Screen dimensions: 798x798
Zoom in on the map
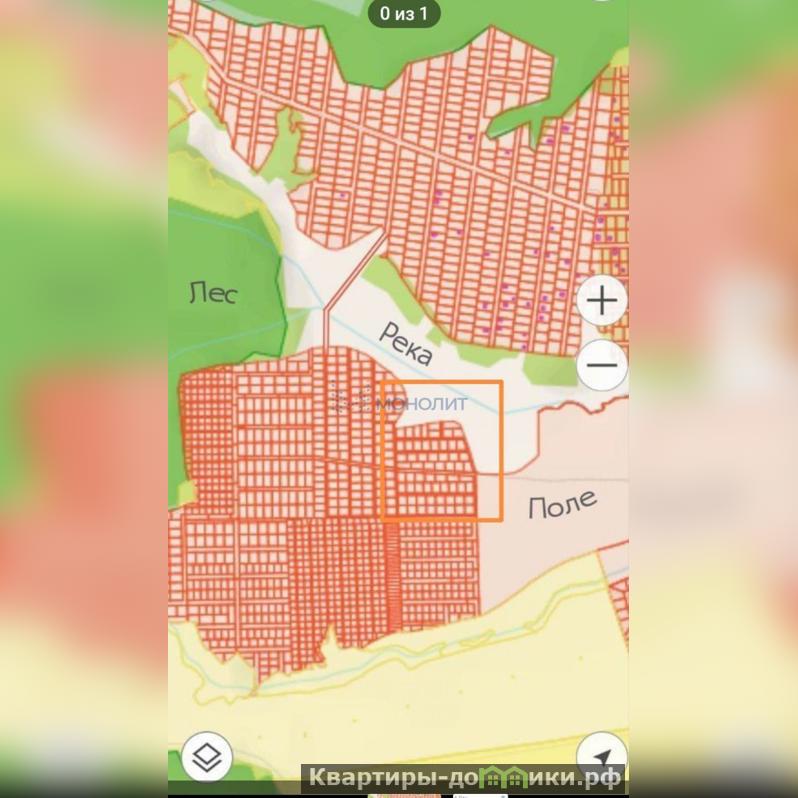click(602, 301)
